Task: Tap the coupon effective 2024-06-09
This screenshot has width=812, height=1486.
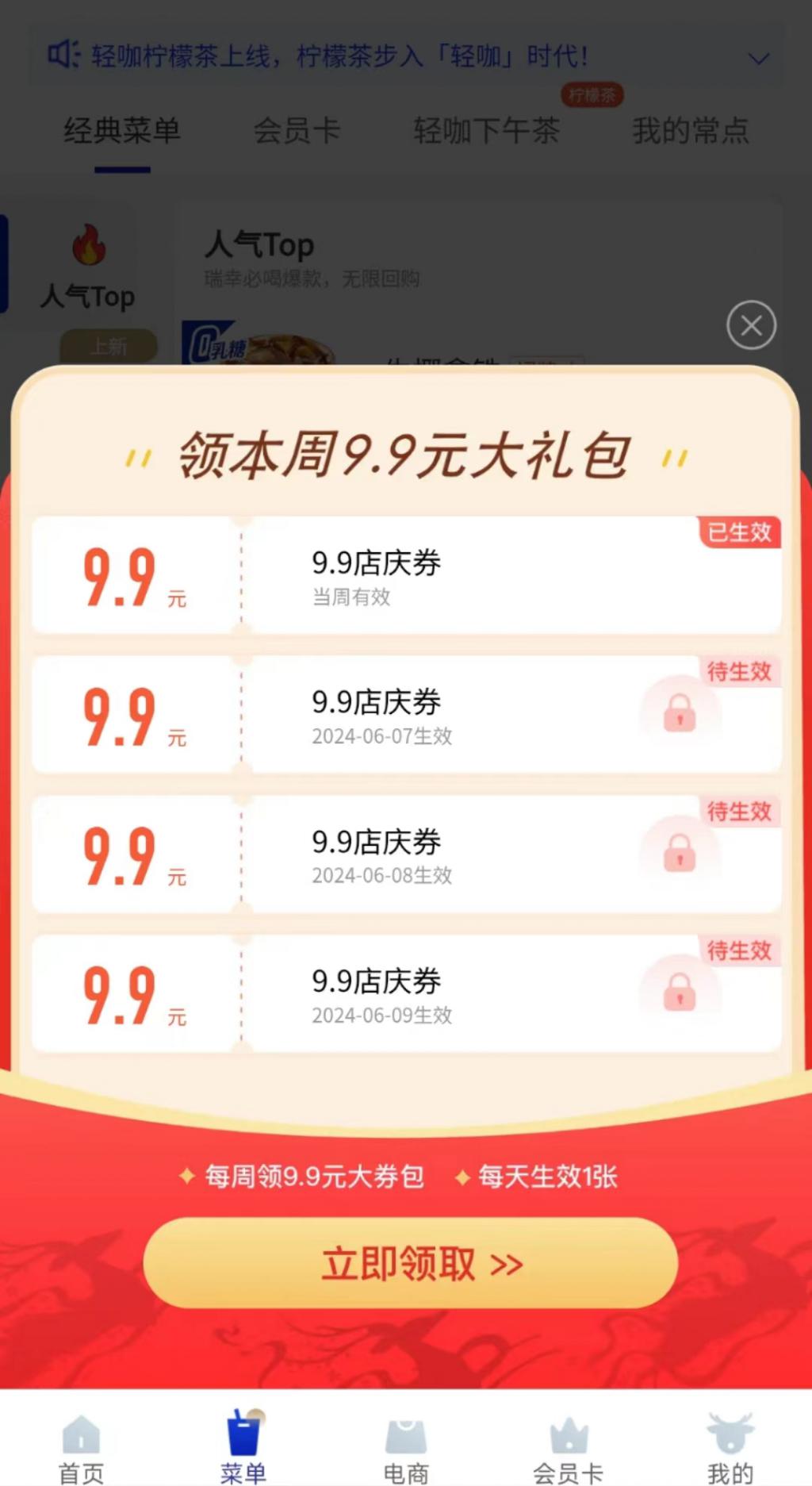Action: point(406,994)
